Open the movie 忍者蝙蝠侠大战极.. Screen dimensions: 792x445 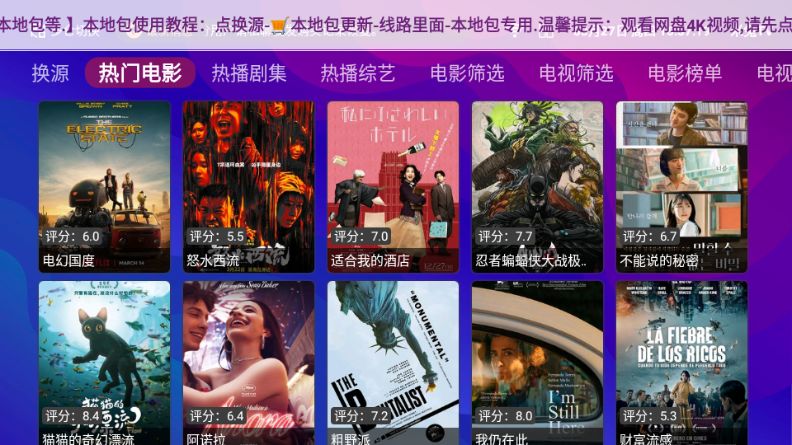tap(537, 186)
